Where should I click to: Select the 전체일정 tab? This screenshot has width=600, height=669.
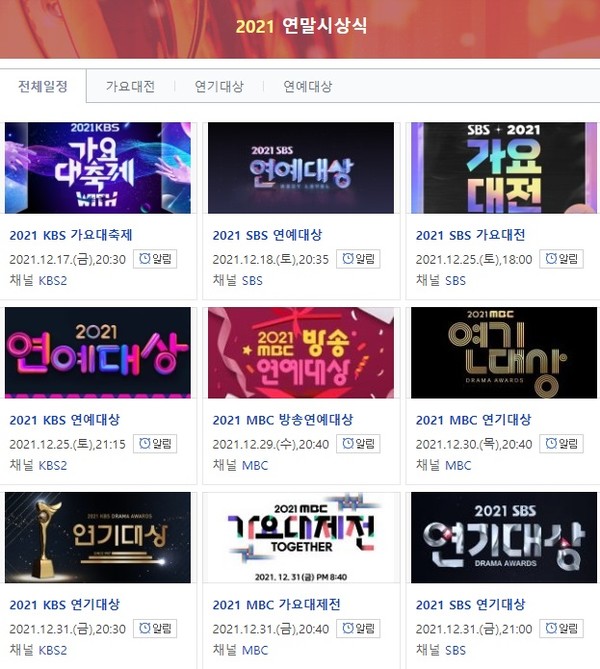tap(43, 86)
